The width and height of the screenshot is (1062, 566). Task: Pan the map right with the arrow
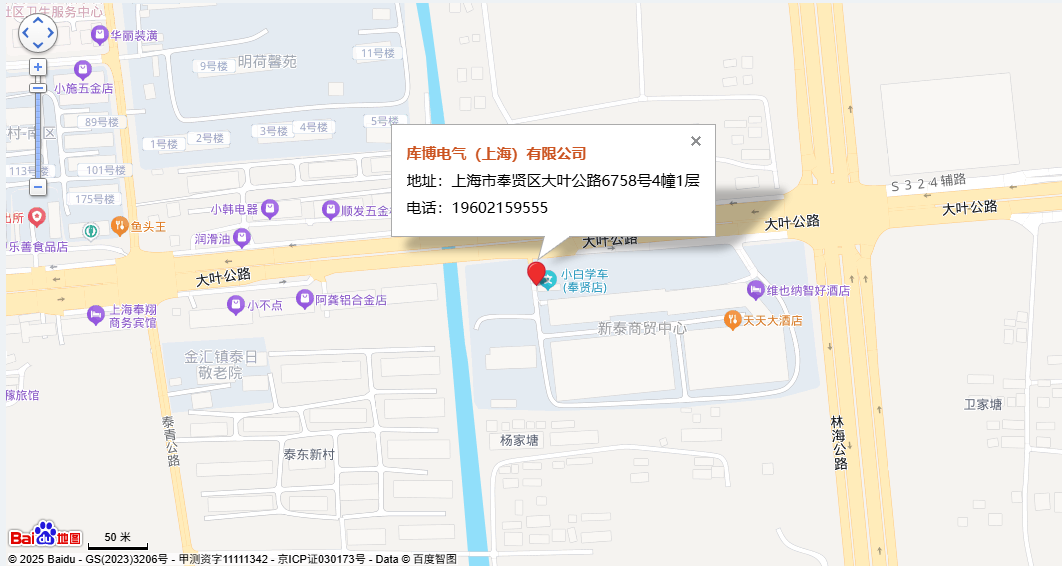coord(51,33)
